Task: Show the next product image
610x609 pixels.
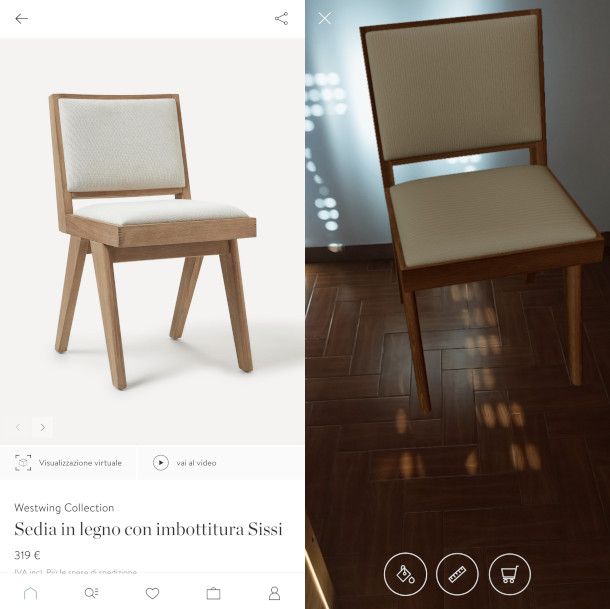Action: (43, 427)
